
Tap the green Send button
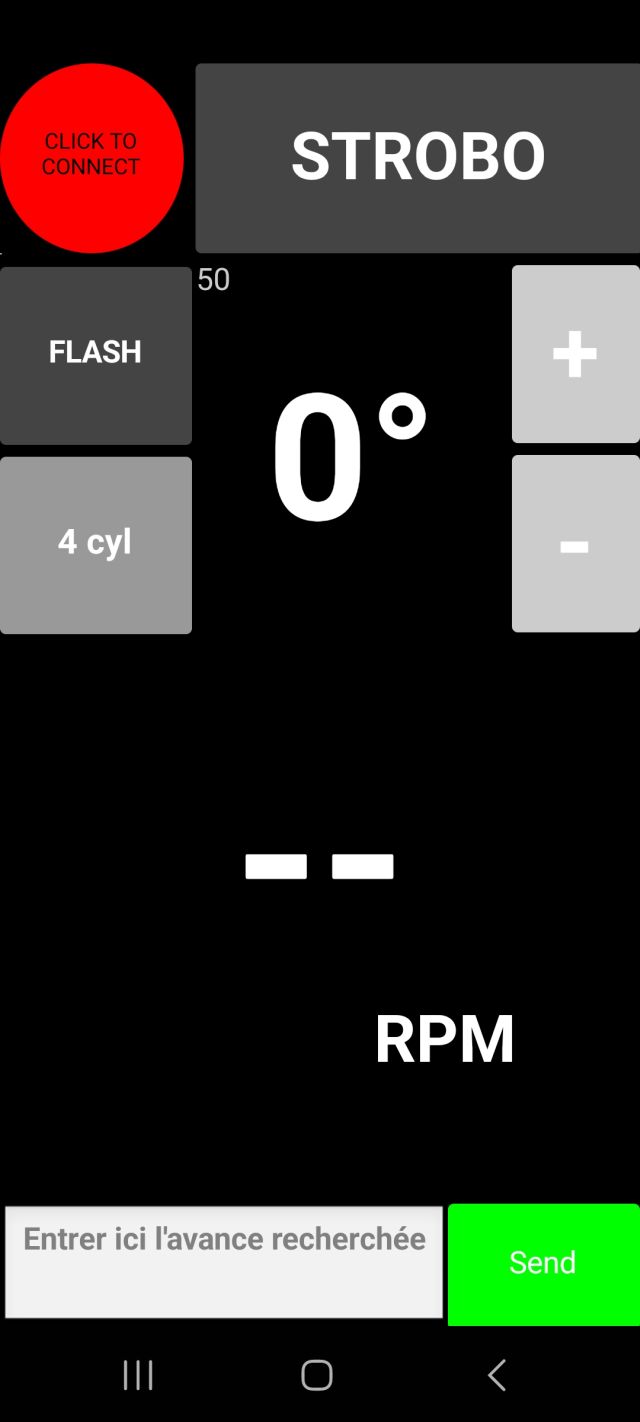coord(543,1263)
